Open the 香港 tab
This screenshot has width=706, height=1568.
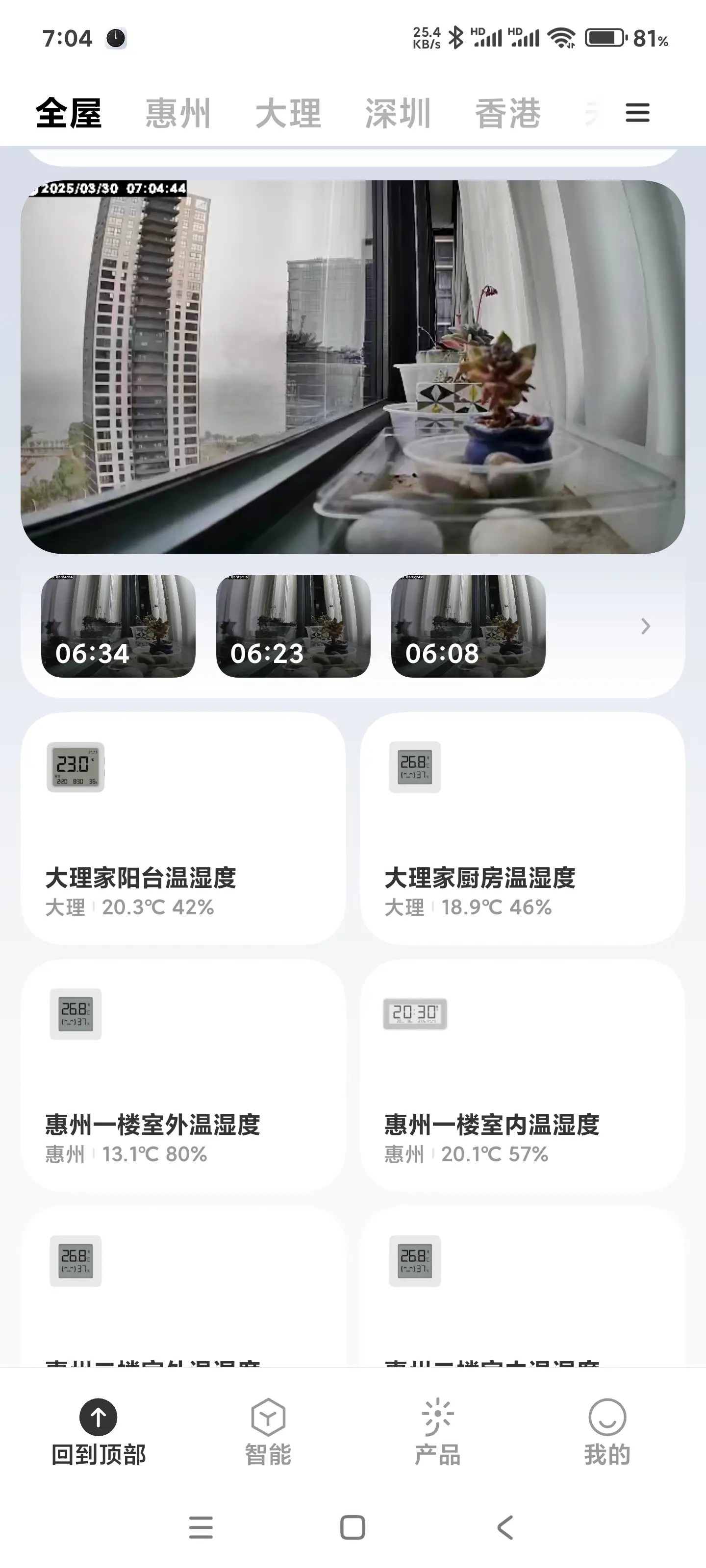click(x=507, y=113)
